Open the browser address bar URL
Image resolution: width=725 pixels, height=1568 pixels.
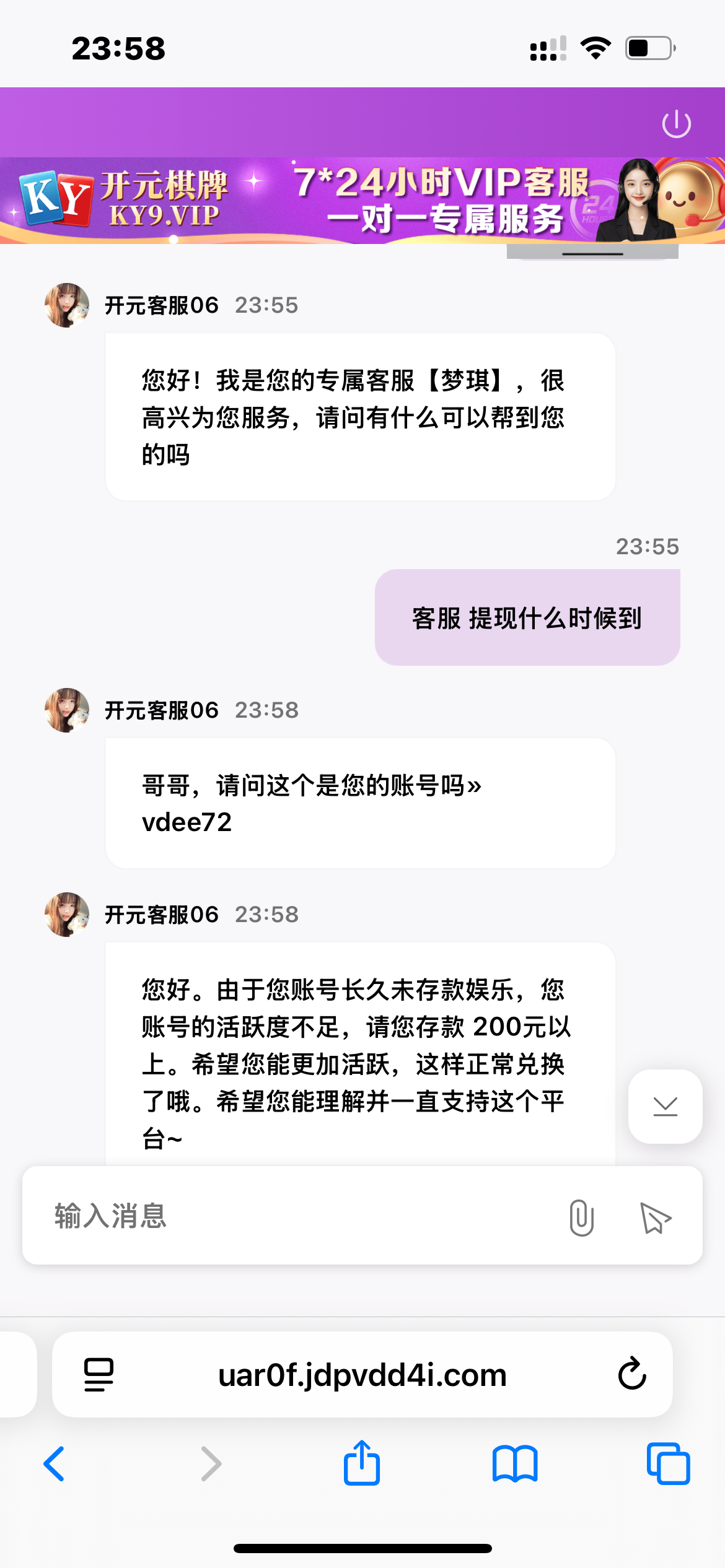click(x=362, y=1375)
